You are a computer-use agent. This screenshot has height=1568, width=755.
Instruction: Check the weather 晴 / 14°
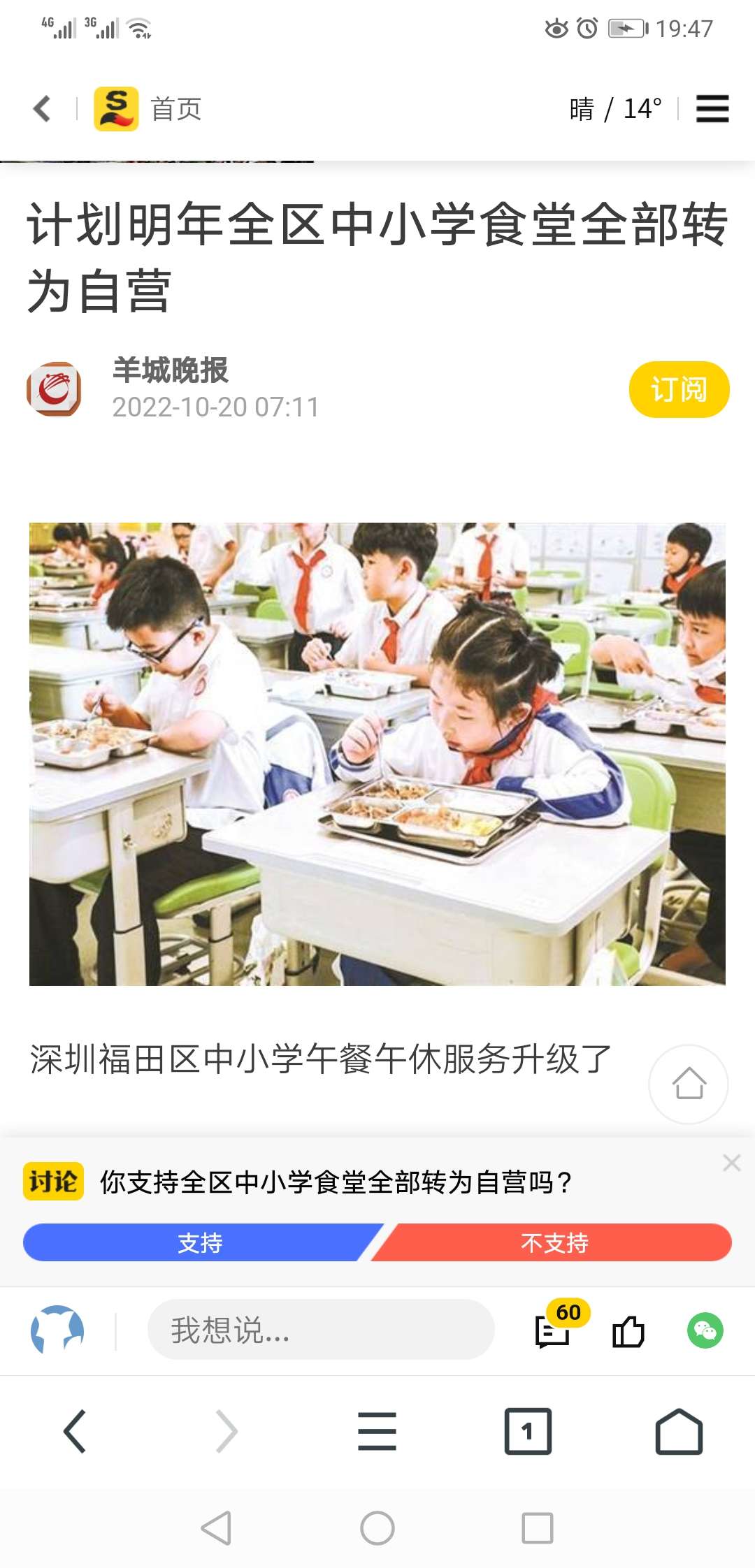(615, 109)
